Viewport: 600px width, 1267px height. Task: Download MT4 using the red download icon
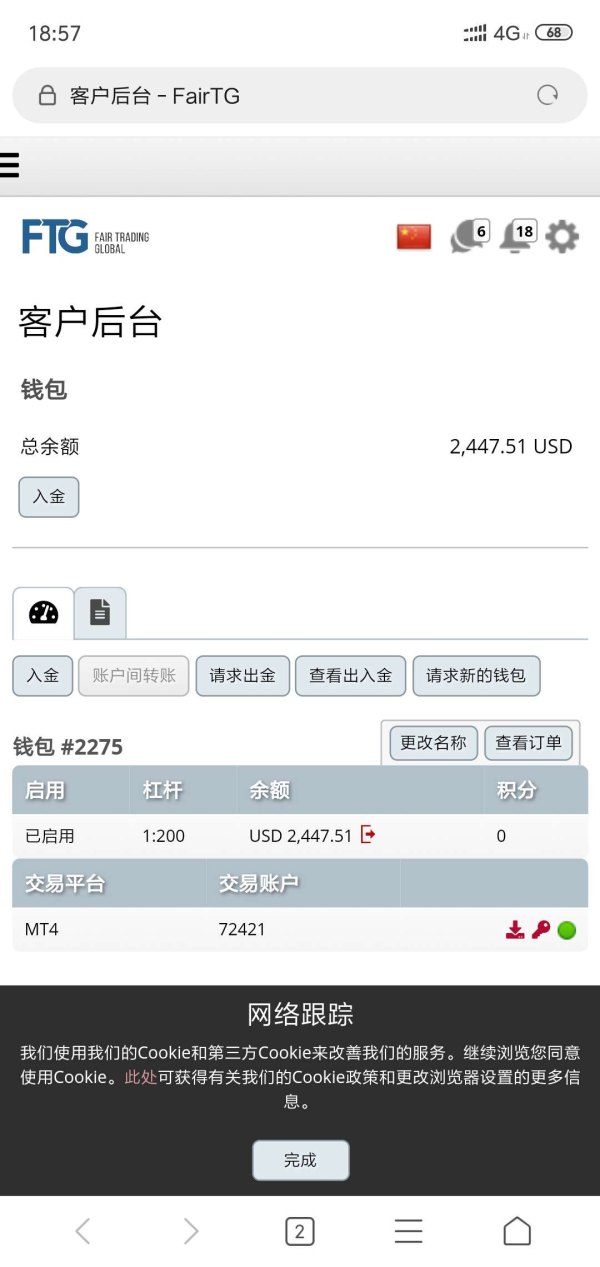point(514,930)
